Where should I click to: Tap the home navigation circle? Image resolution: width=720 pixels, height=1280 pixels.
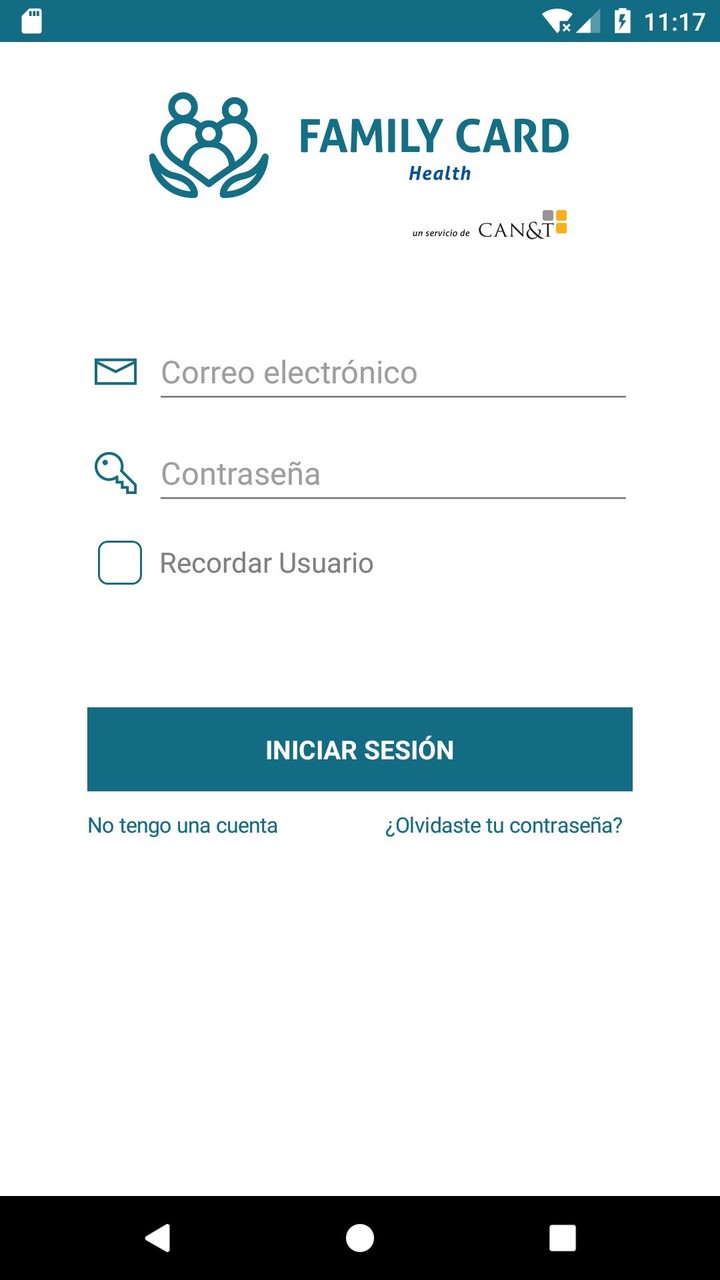(x=360, y=1237)
